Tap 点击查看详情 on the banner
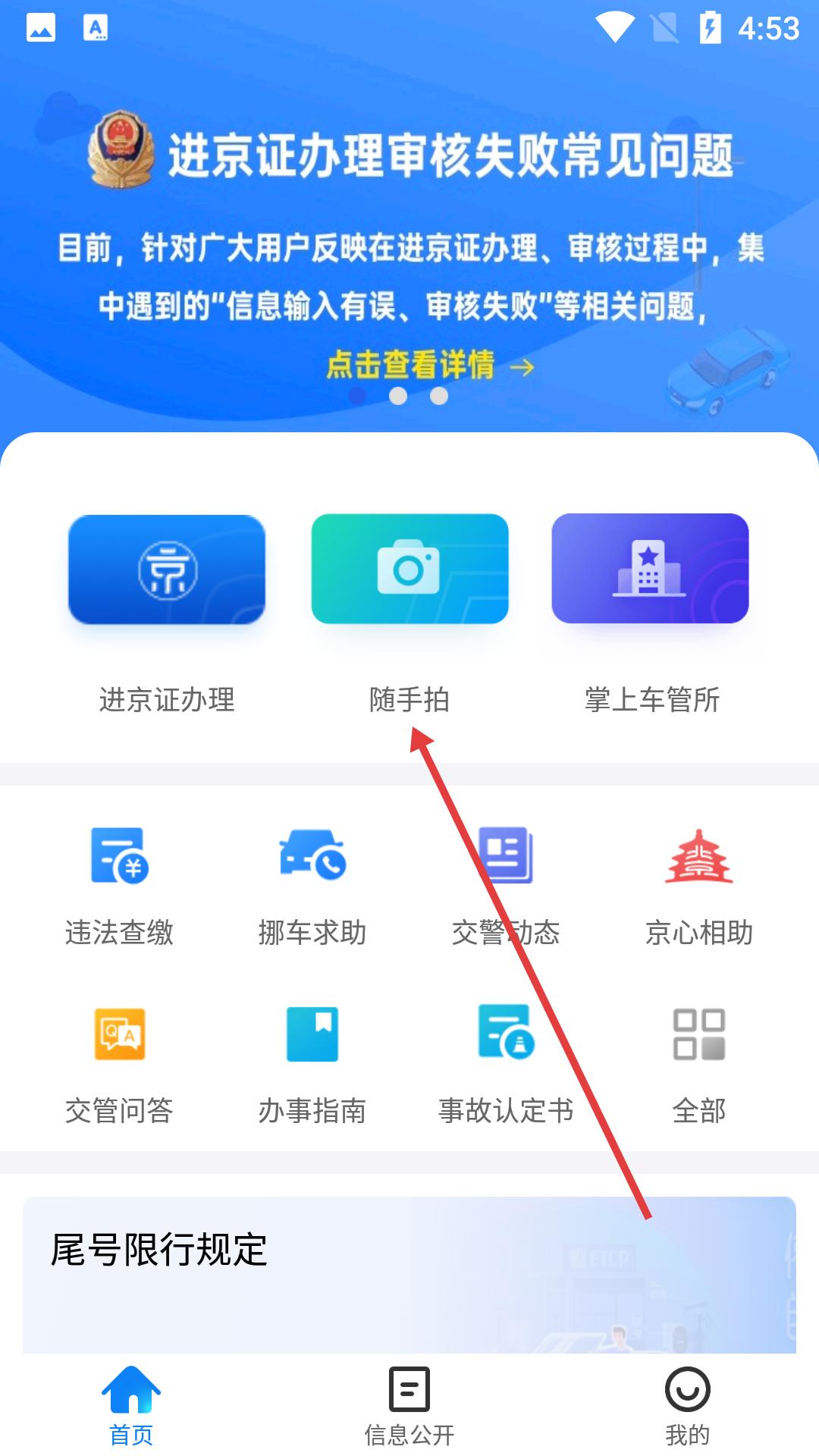Screen dimensions: 819x1456 pyautogui.click(x=429, y=366)
